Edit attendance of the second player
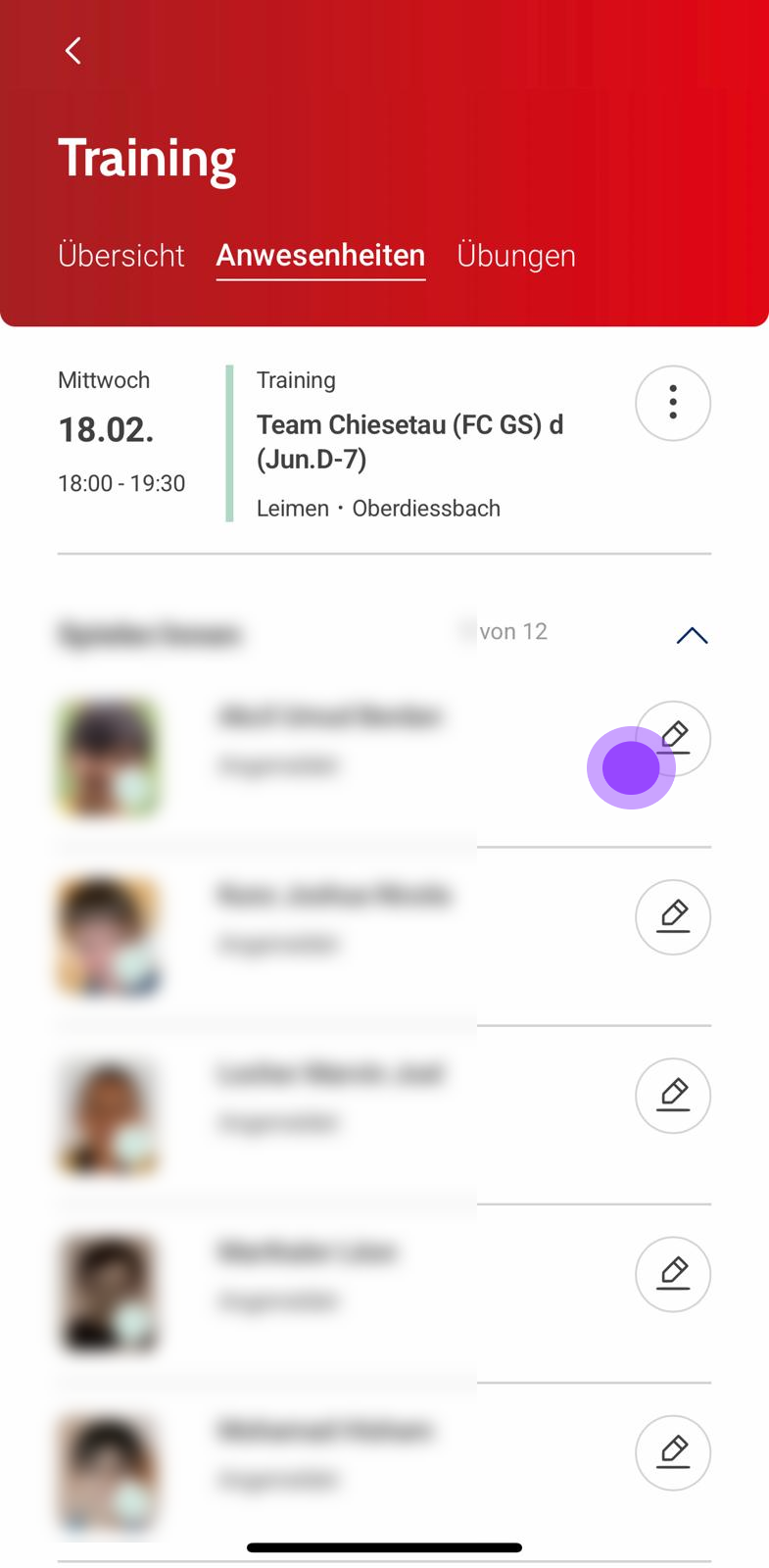Image resolution: width=769 pixels, height=1568 pixels. 673,917
